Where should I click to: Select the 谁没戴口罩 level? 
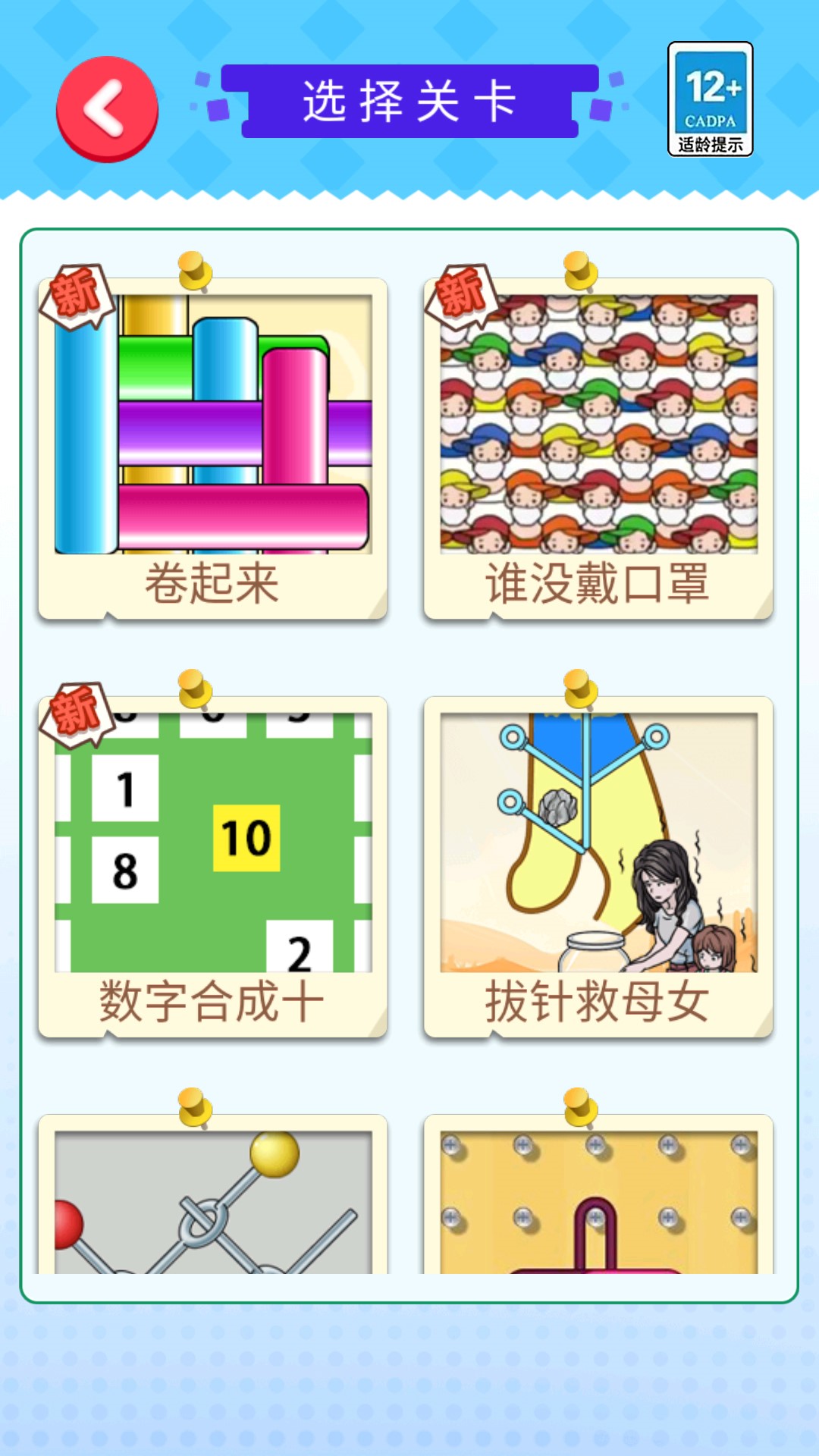point(598,448)
